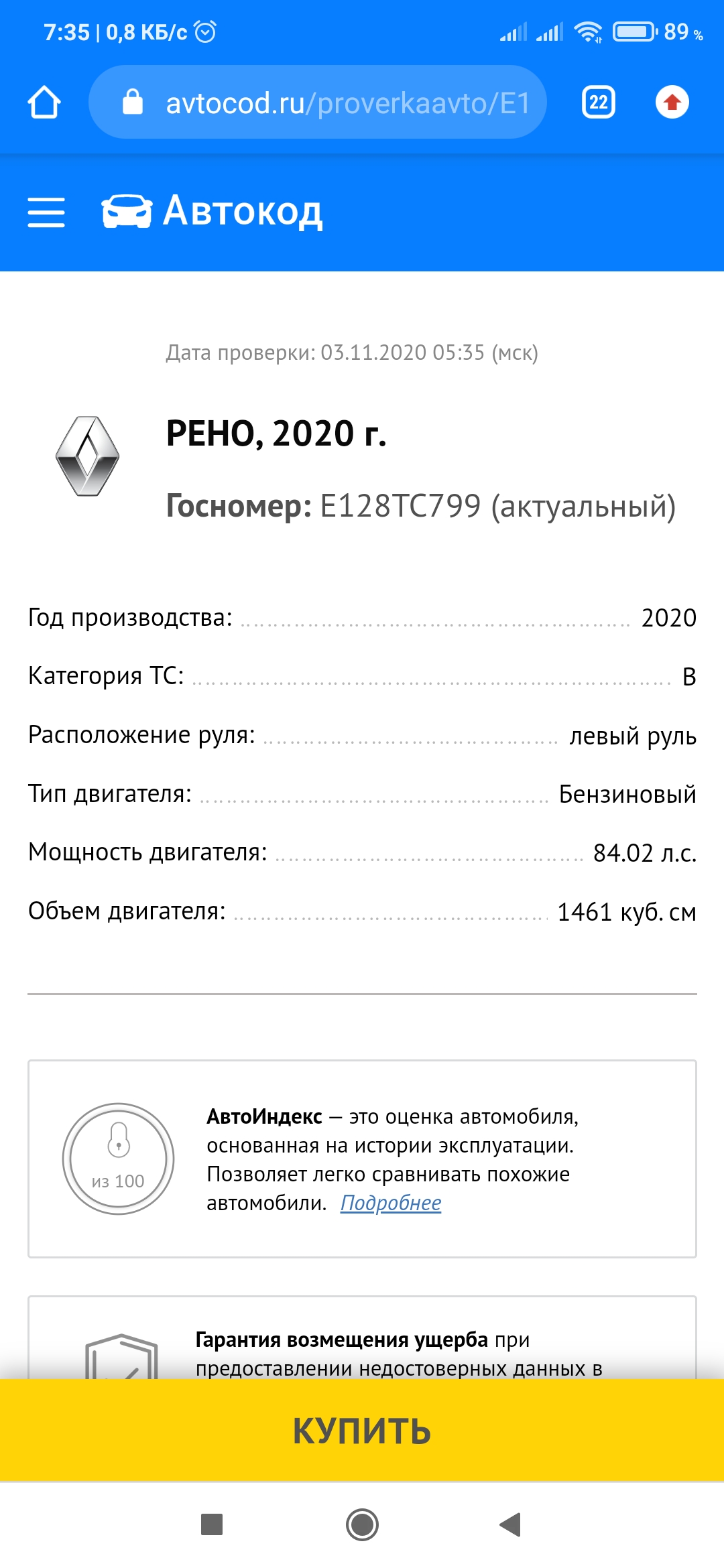This screenshot has width=724, height=1568.
Task: Open the tab switcher showing 22 tabs
Action: pyautogui.click(x=598, y=103)
